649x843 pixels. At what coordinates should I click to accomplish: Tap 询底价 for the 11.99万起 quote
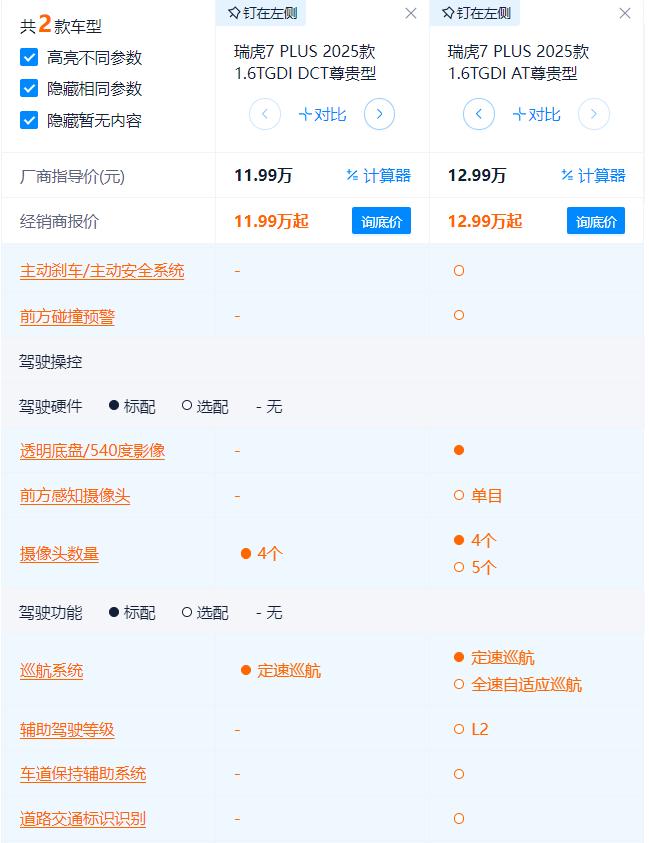coord(381,221)
